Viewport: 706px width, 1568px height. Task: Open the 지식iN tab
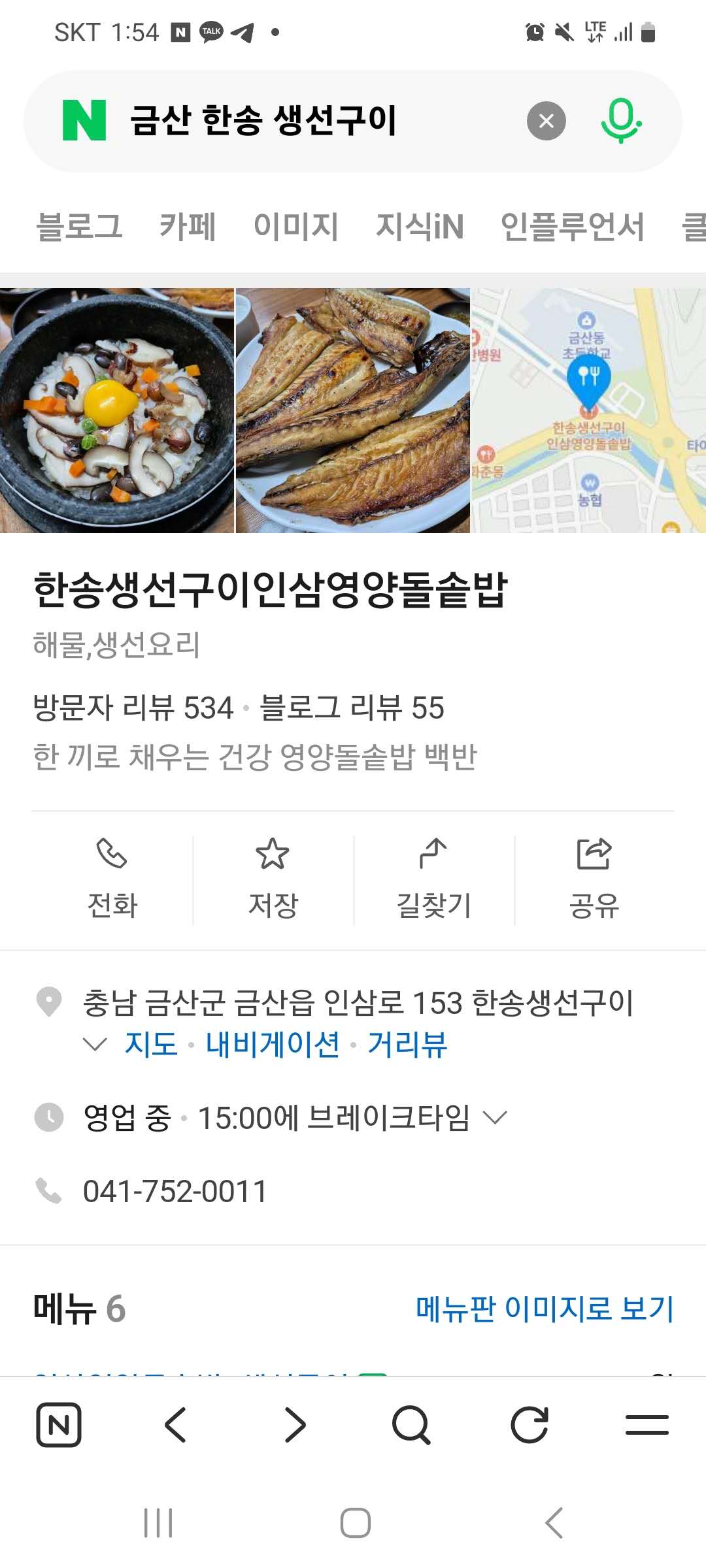(419, 226)
